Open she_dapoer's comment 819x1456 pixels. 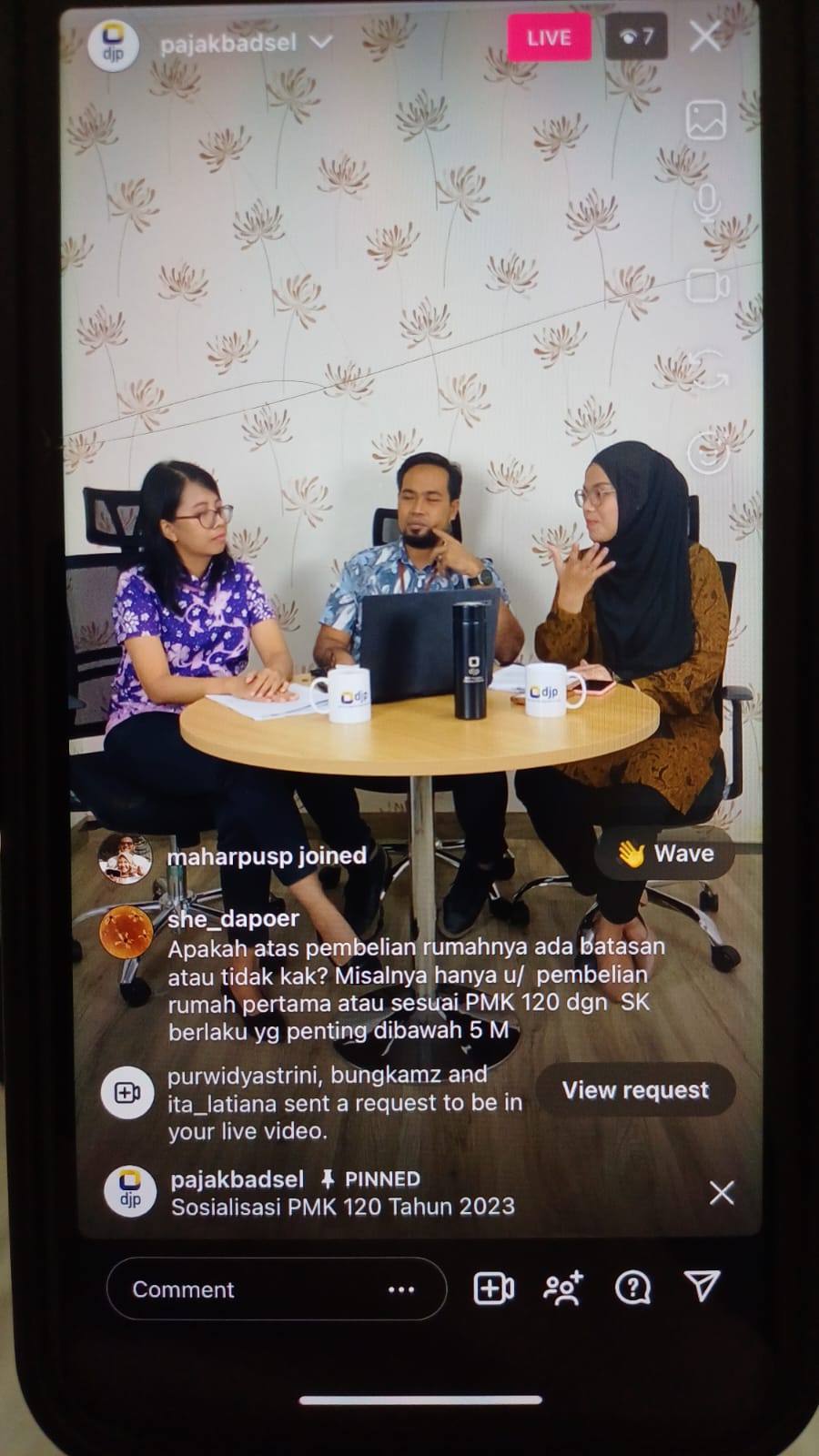coord(414,987)
